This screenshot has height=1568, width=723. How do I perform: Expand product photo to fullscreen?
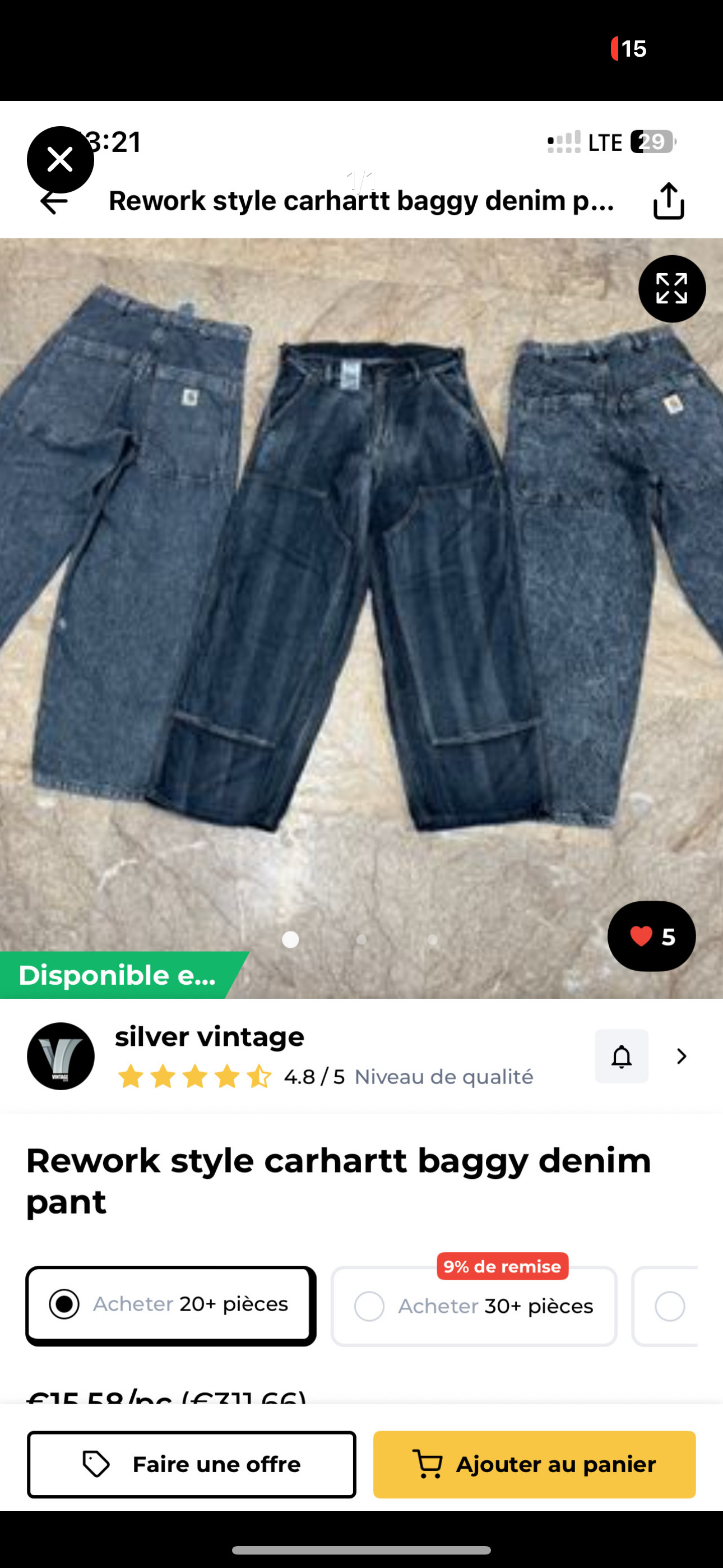tap(671, 288)
